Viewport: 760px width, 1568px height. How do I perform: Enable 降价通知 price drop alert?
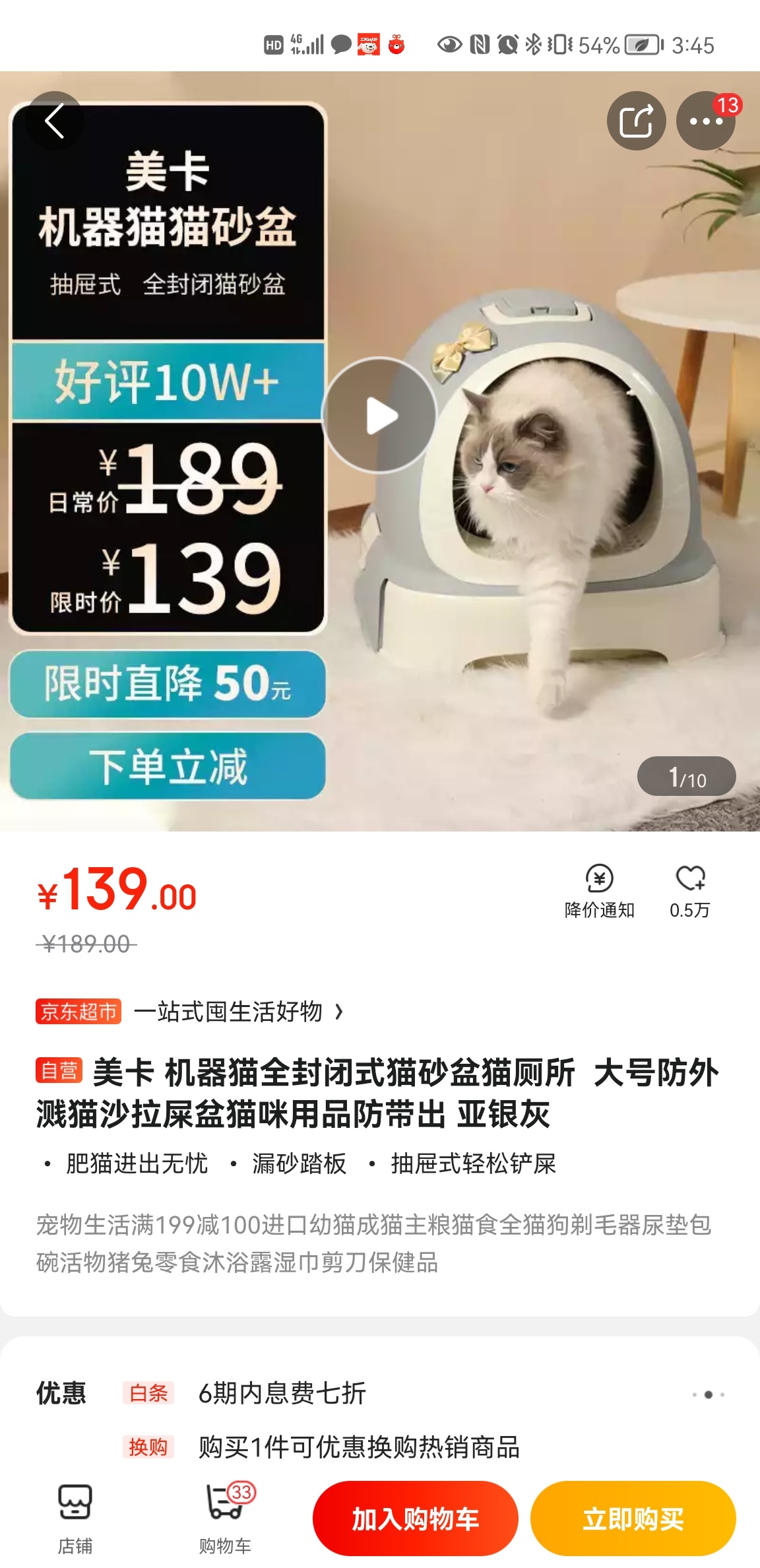click(x=599, y=891)
